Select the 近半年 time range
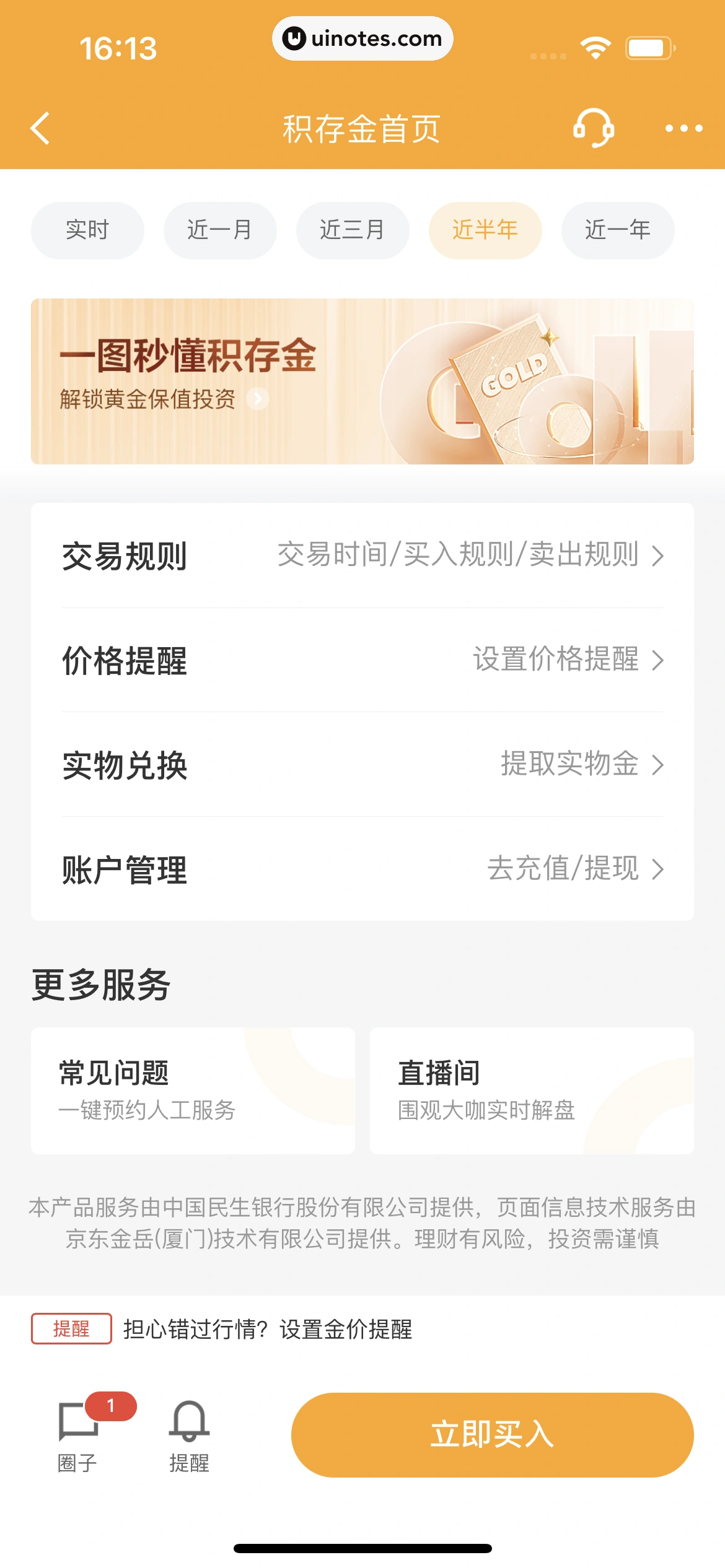Image resolution: width=725 pixels, height=1568 pixels. pyautogui.click(x=485, y=230)
